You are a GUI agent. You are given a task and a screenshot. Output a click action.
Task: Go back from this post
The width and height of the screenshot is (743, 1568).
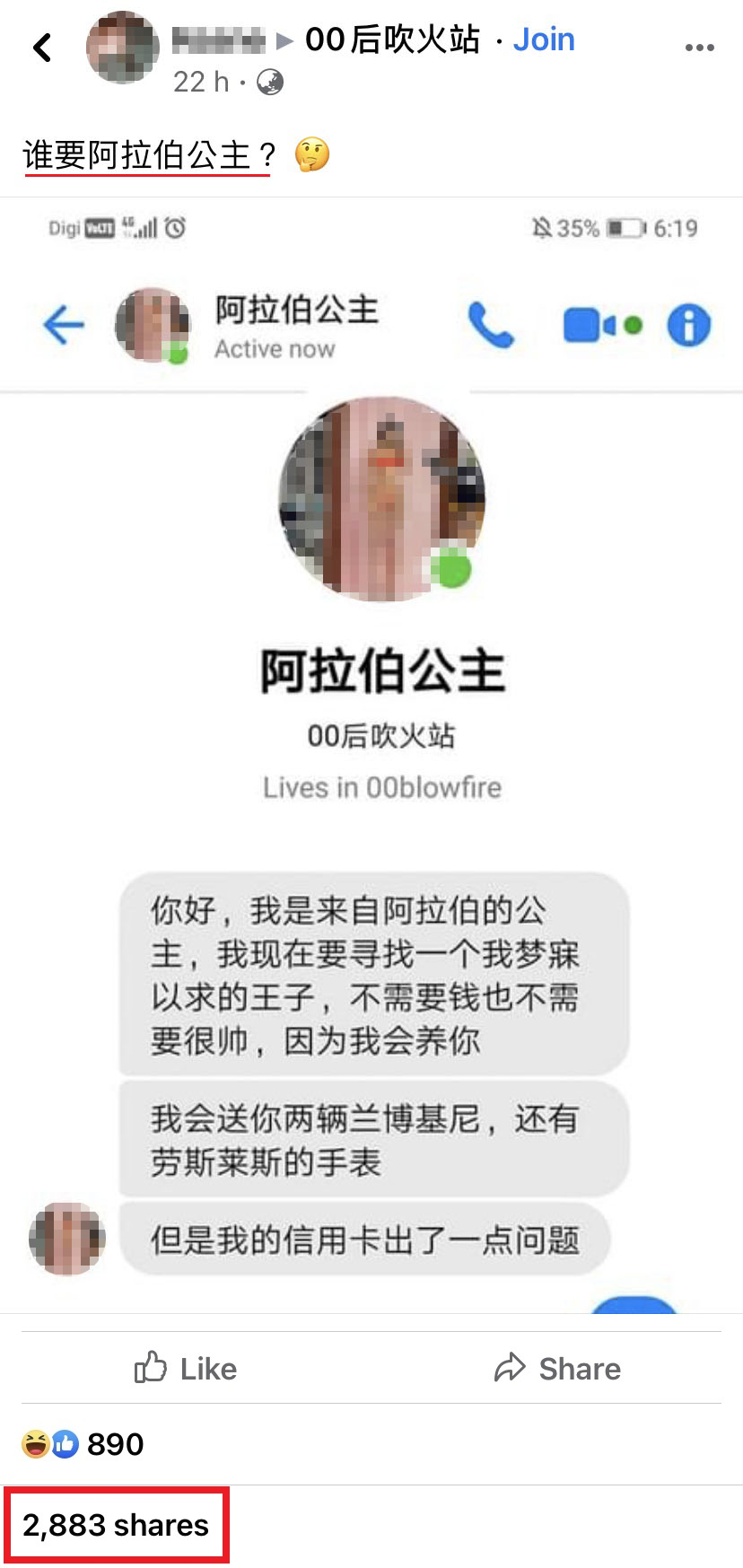(x=42, y=48)
